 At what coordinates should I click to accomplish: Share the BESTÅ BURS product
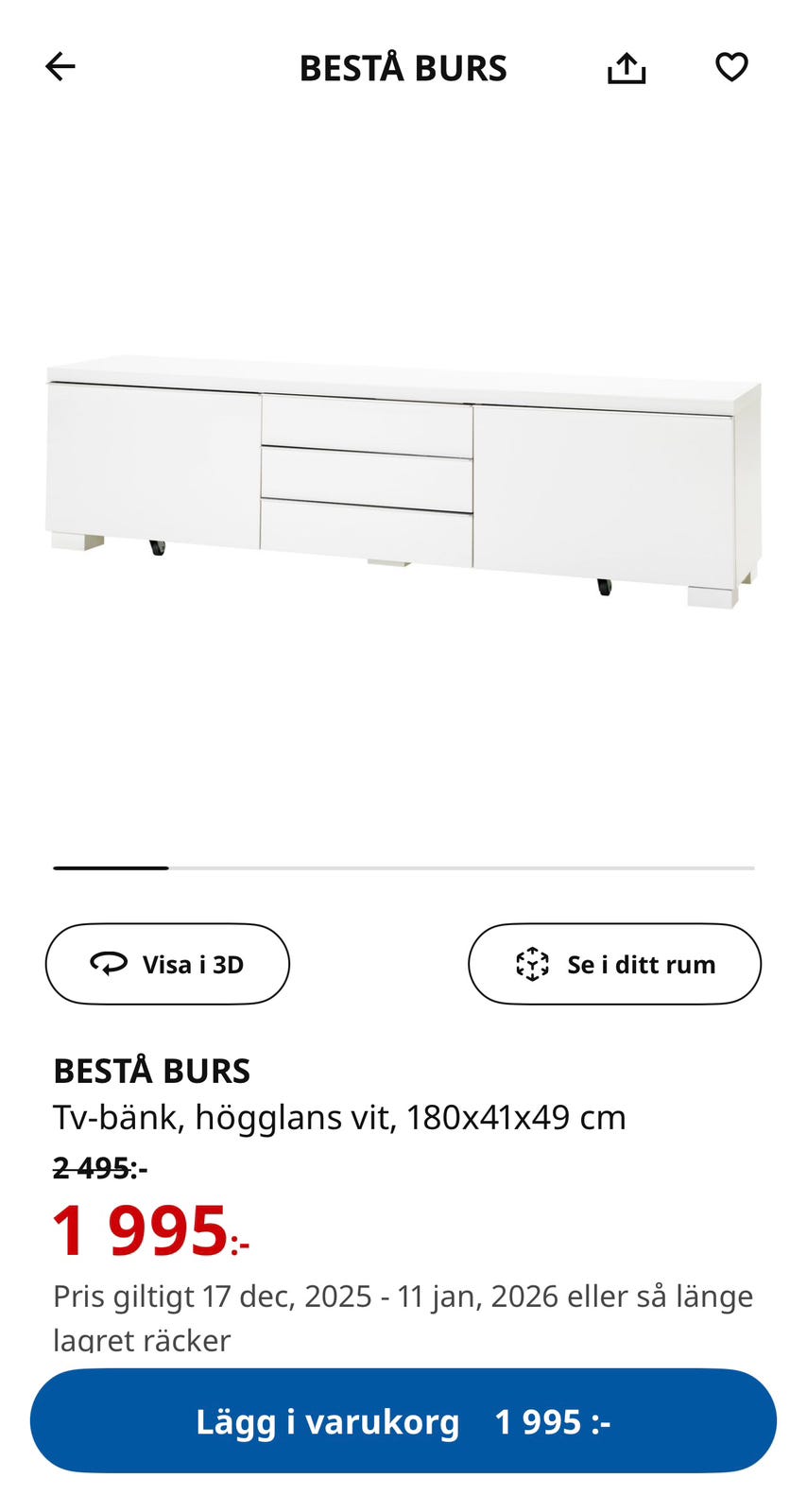click(x=627, y=68)
